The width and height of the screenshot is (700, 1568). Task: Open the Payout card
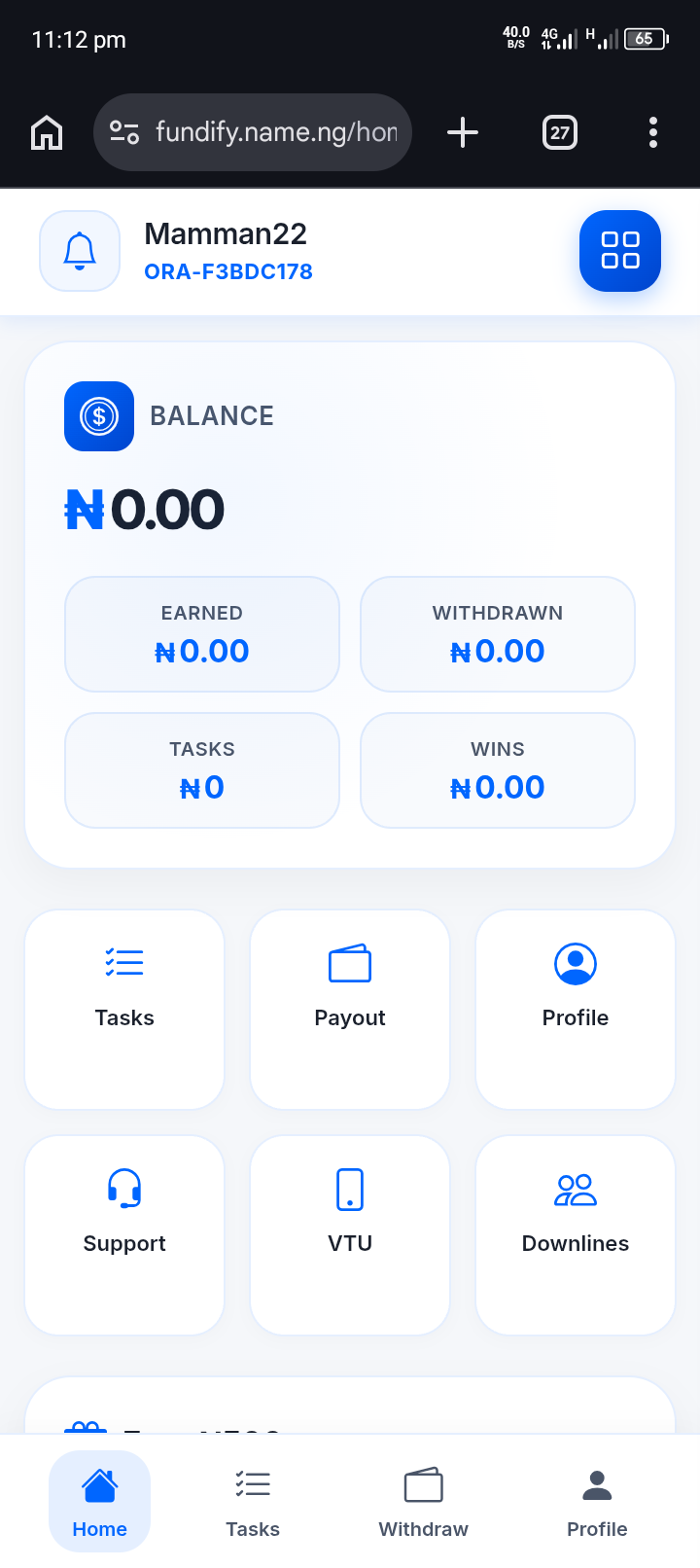350,1009
